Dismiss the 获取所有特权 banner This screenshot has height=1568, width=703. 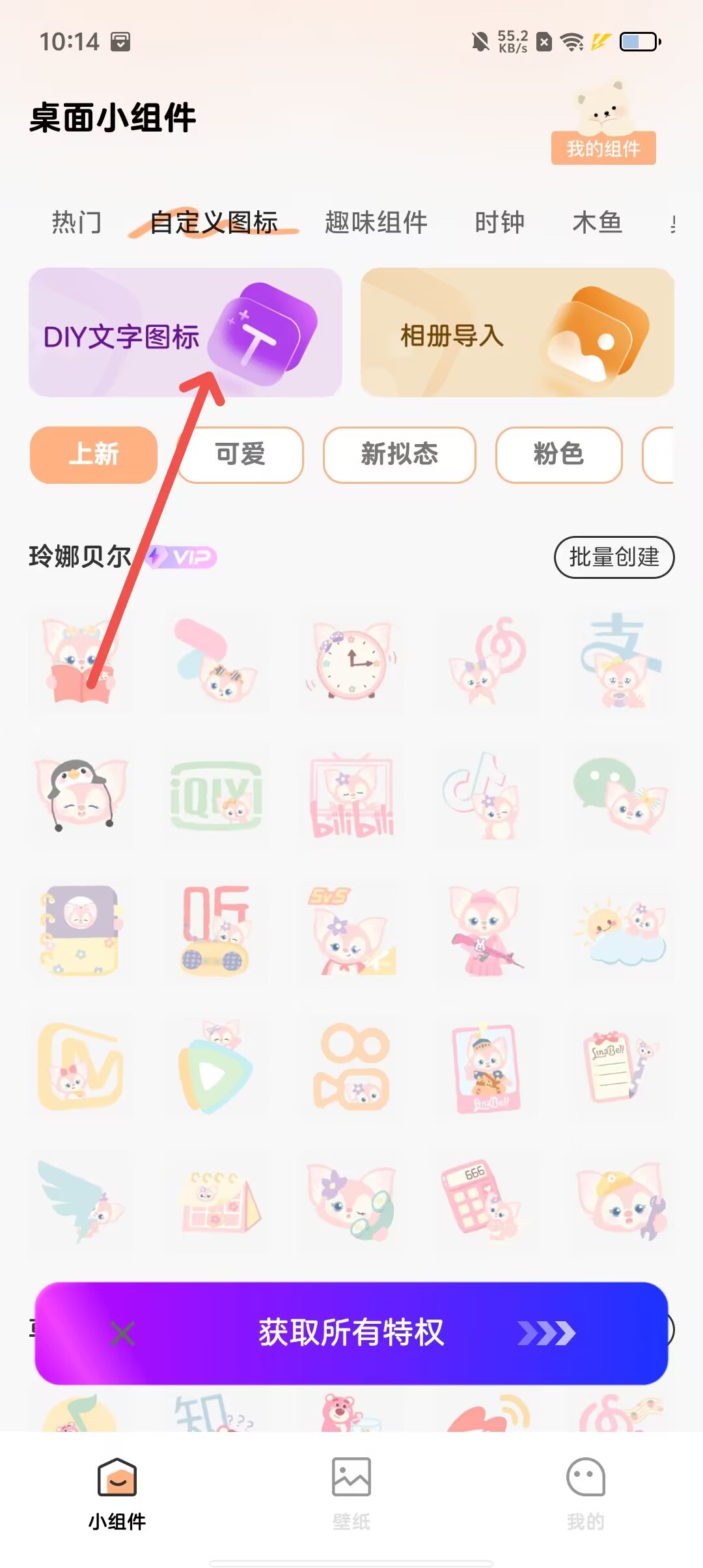pyautogui.click(x=122, y=1333)
